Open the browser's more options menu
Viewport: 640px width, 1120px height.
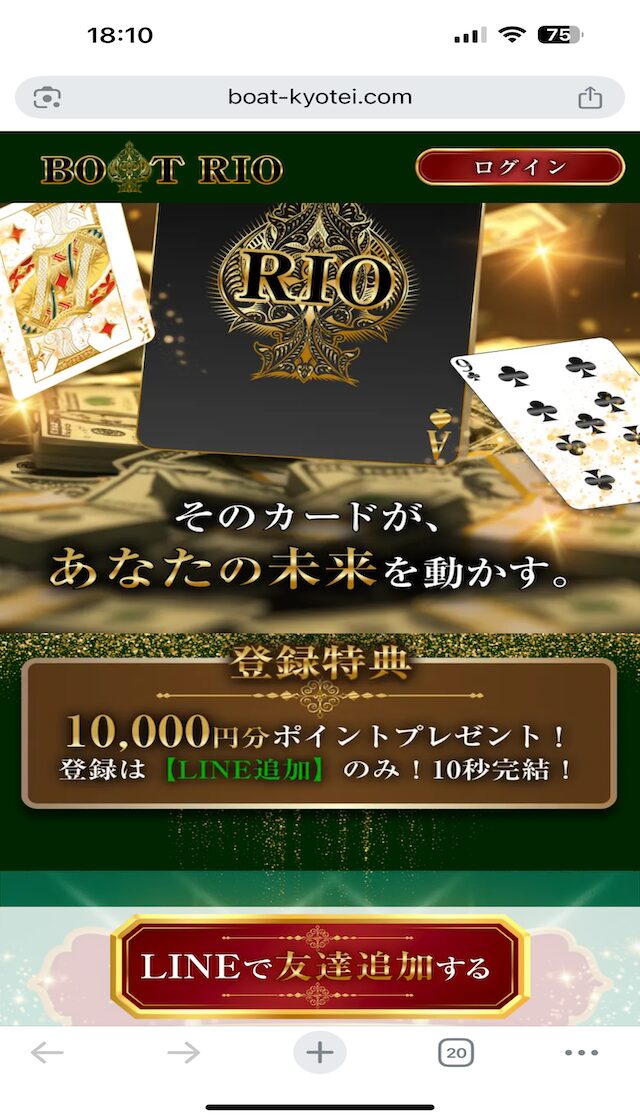pyautogui.click(x=581, y=1052)
